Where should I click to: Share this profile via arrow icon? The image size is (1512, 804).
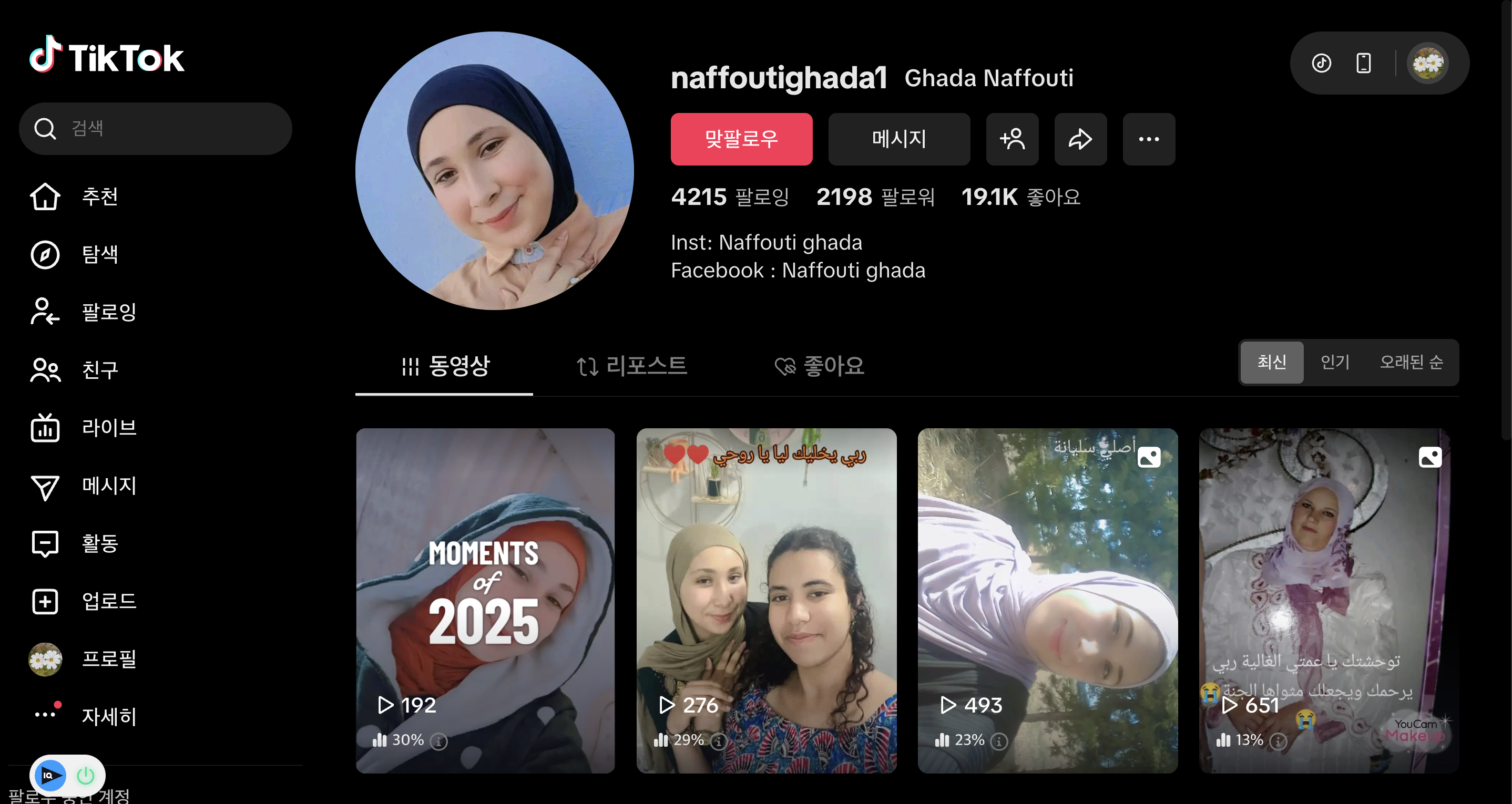1080,139
